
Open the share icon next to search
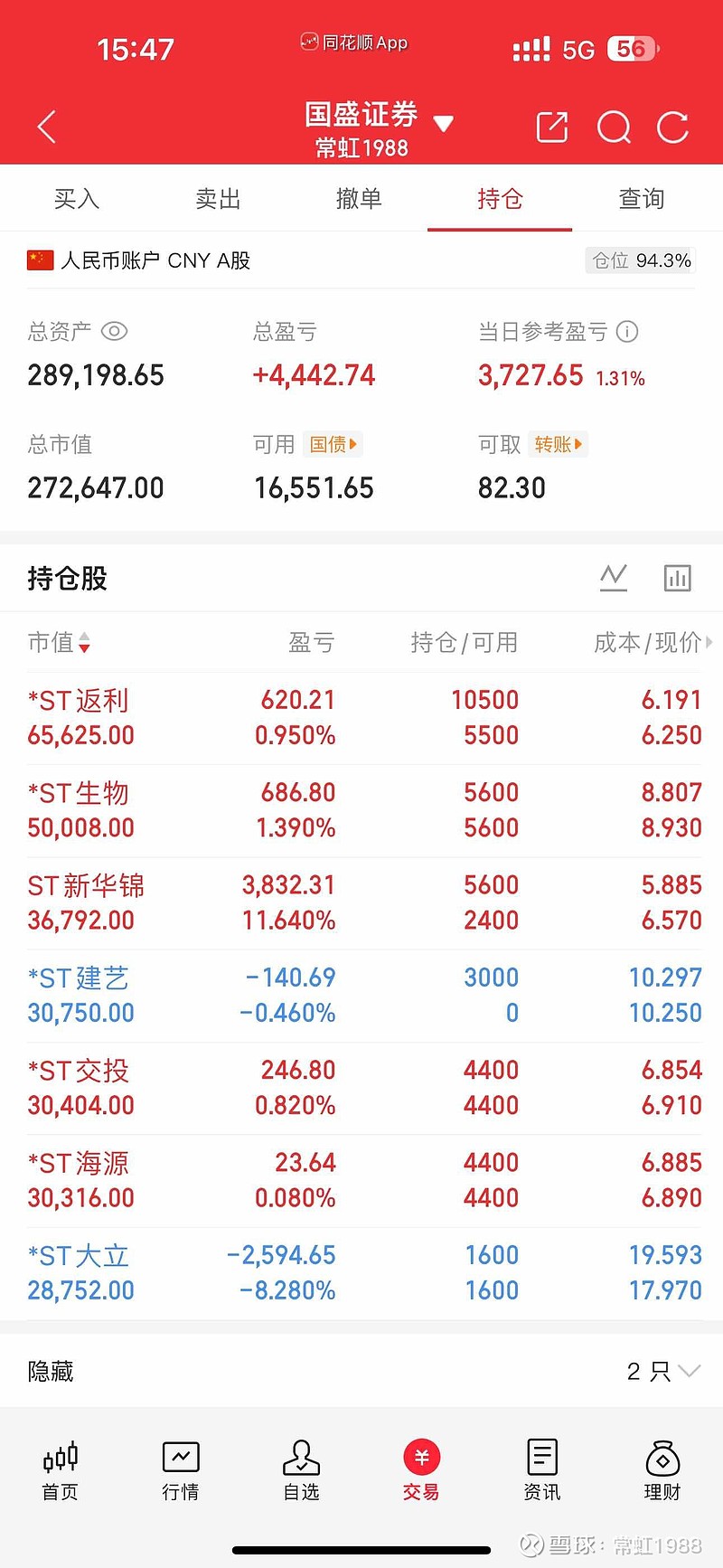point(552,127)
